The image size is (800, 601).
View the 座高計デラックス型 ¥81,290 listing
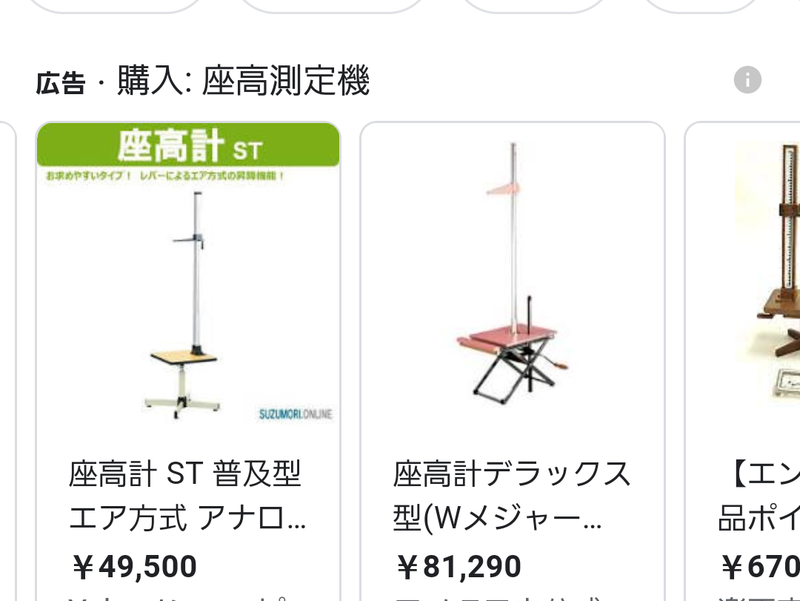(x=512, y=360)
